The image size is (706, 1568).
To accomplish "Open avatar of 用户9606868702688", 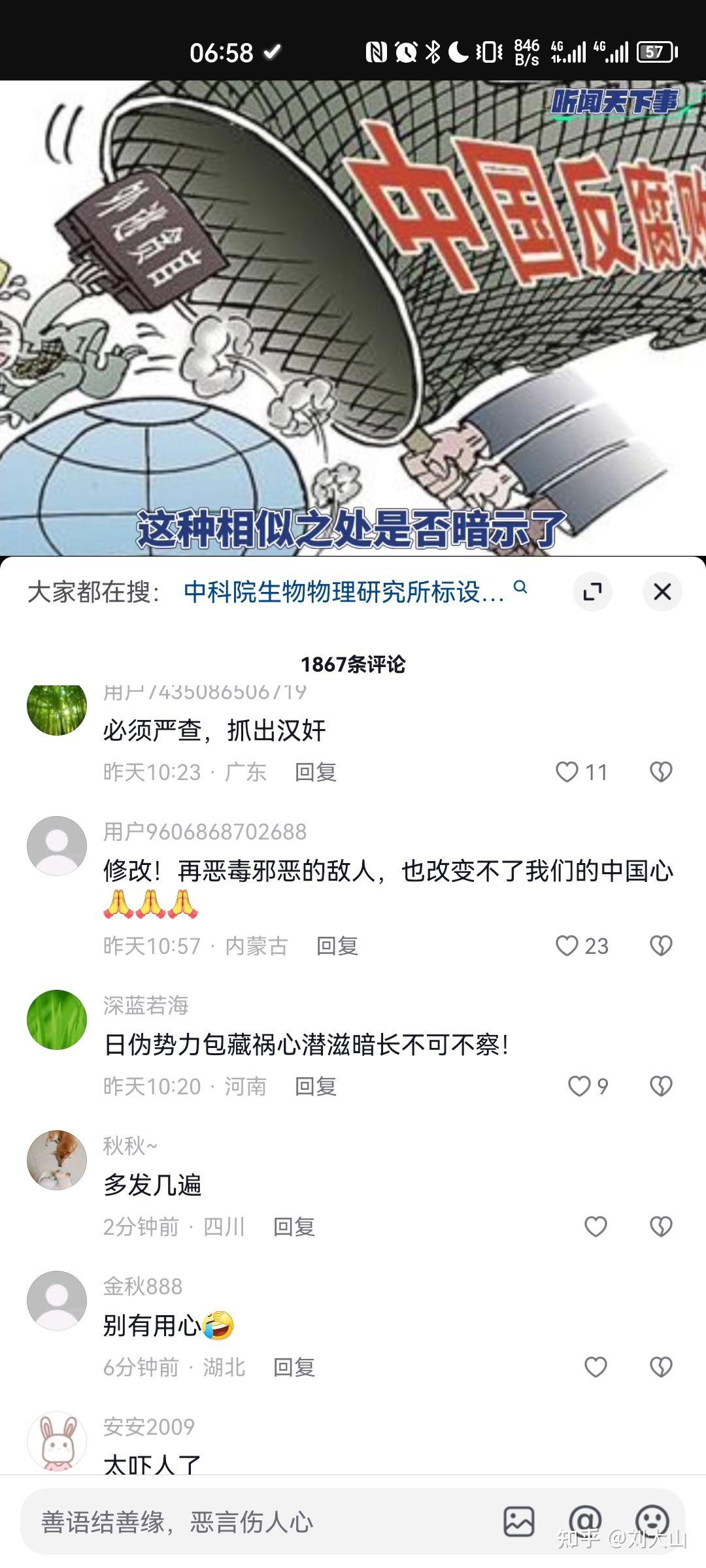I will click(57, 845).
